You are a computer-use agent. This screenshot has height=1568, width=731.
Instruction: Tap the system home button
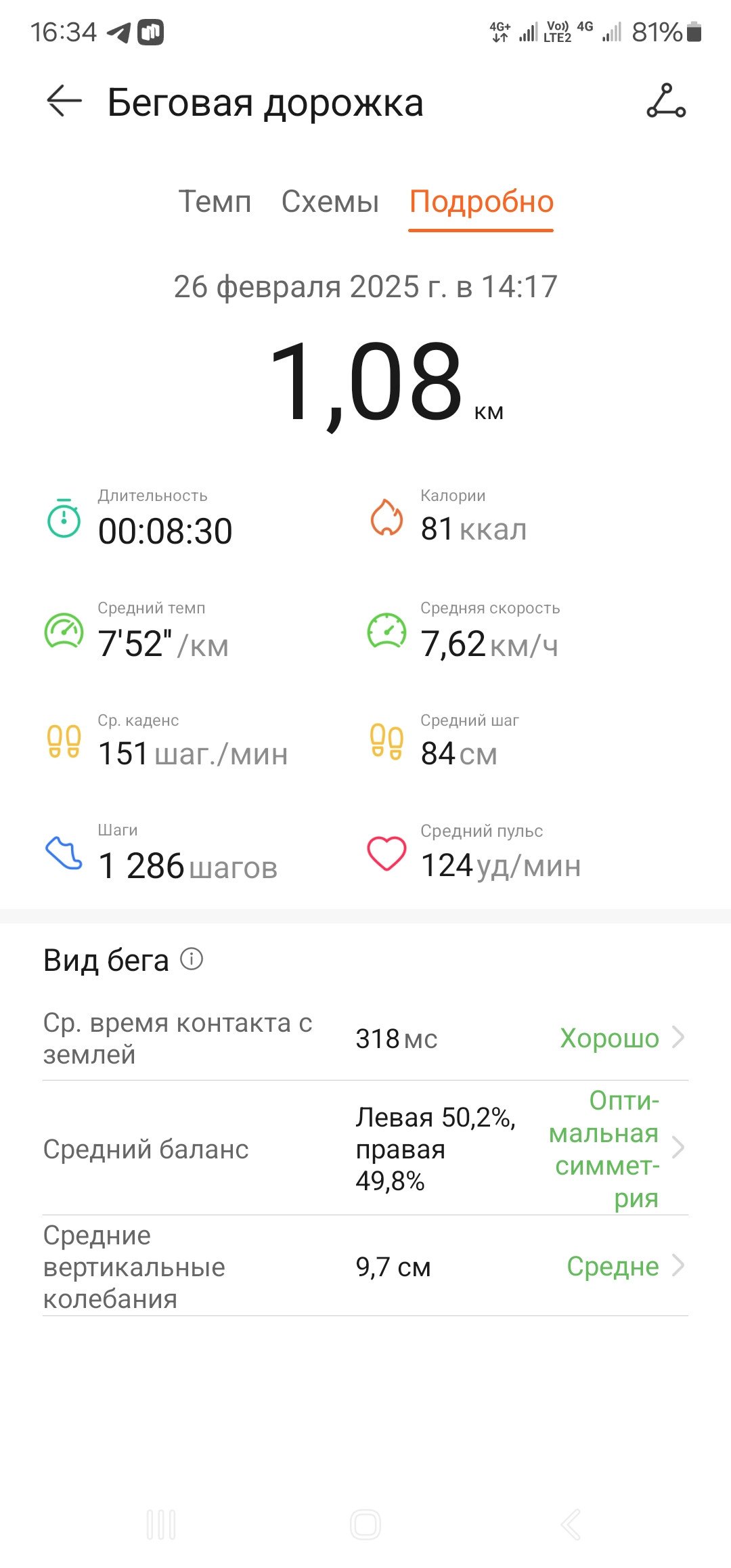point(365,1525)
